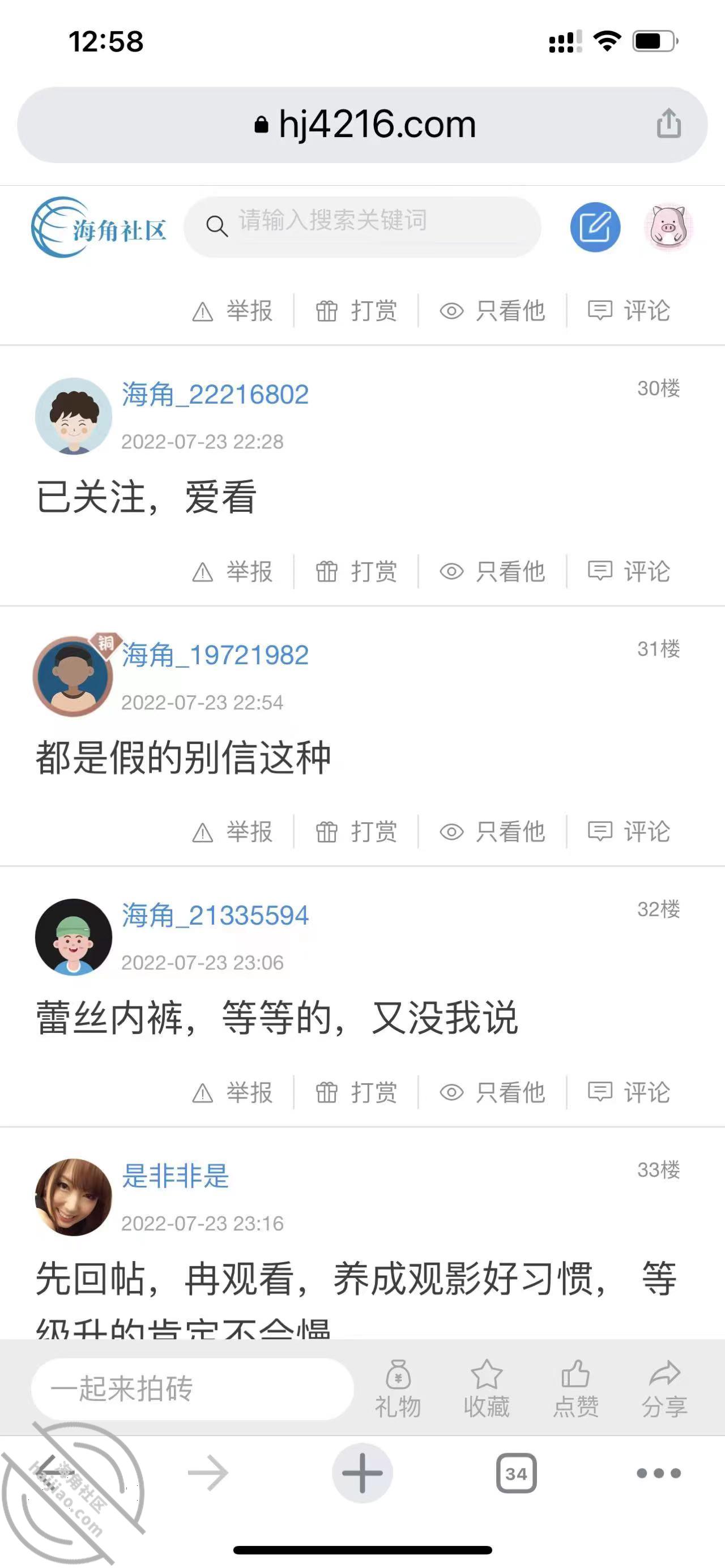Open the pig avatar profile
Image resolution: width=725 pixels, height=1568 pixels.
pyautogui.click(x=668, y=227)
